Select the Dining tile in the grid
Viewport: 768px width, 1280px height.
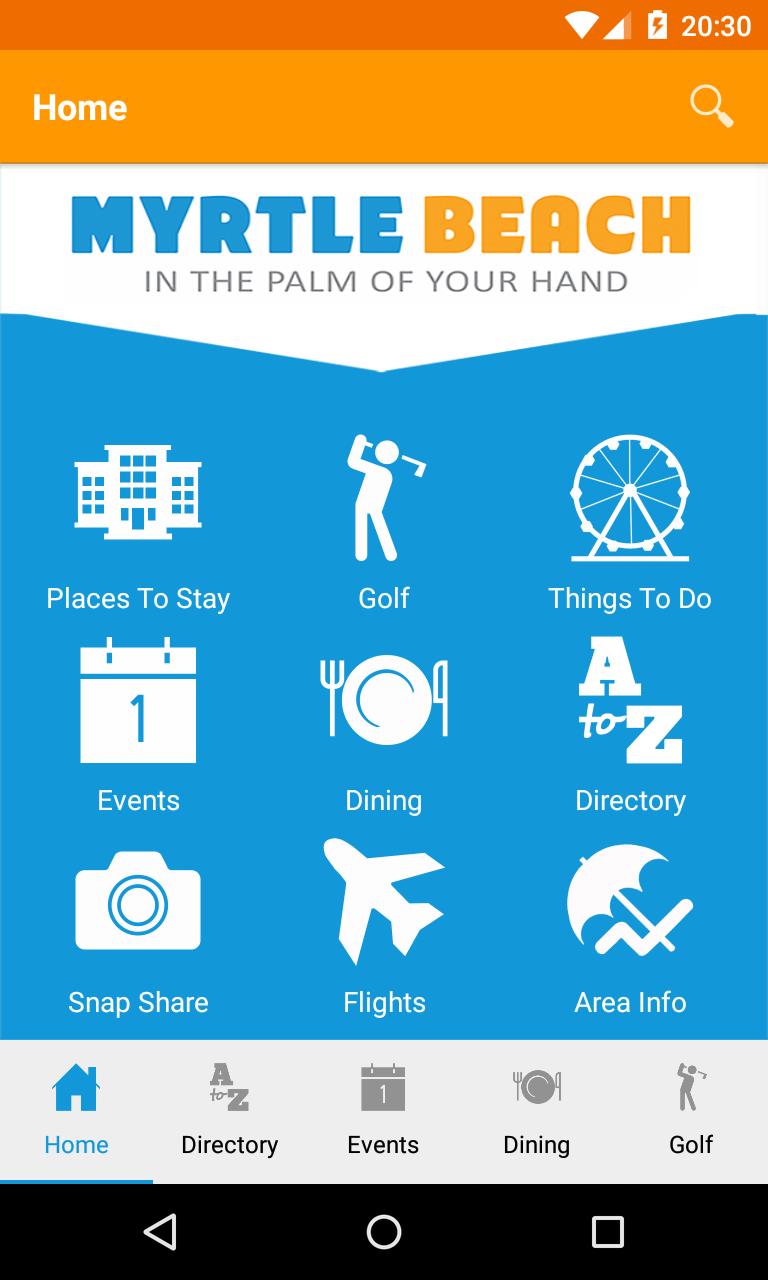(384, 722)
